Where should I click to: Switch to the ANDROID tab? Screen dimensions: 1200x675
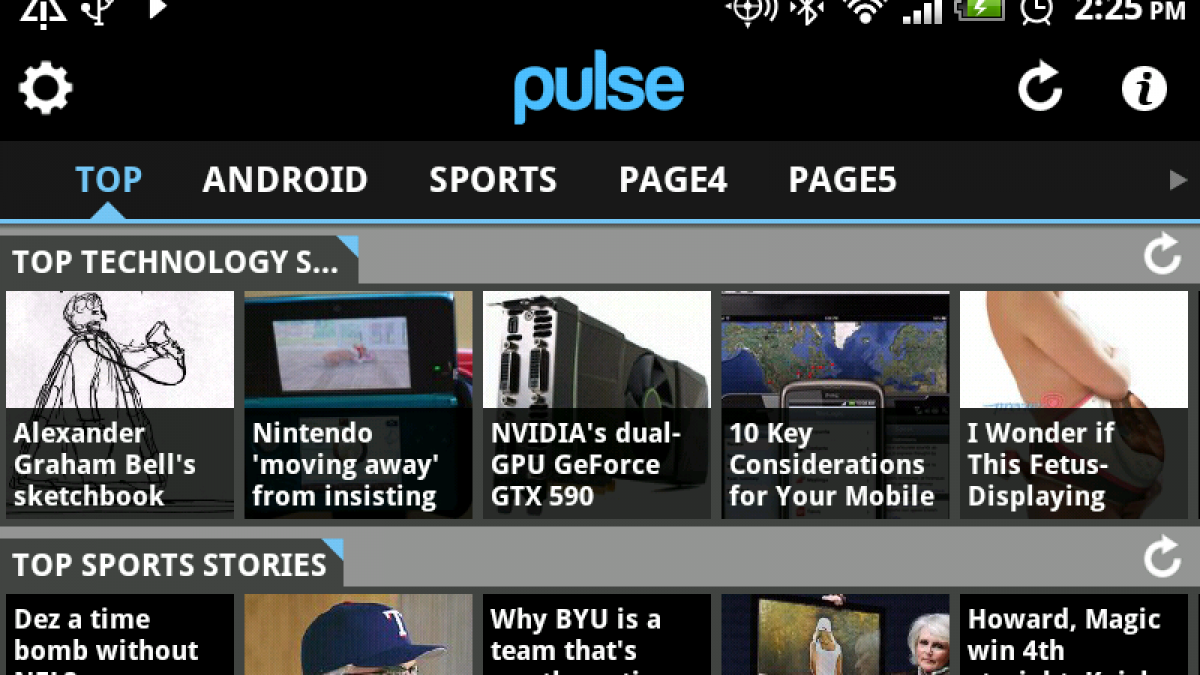pyautogui.click(x=285, y=180)
